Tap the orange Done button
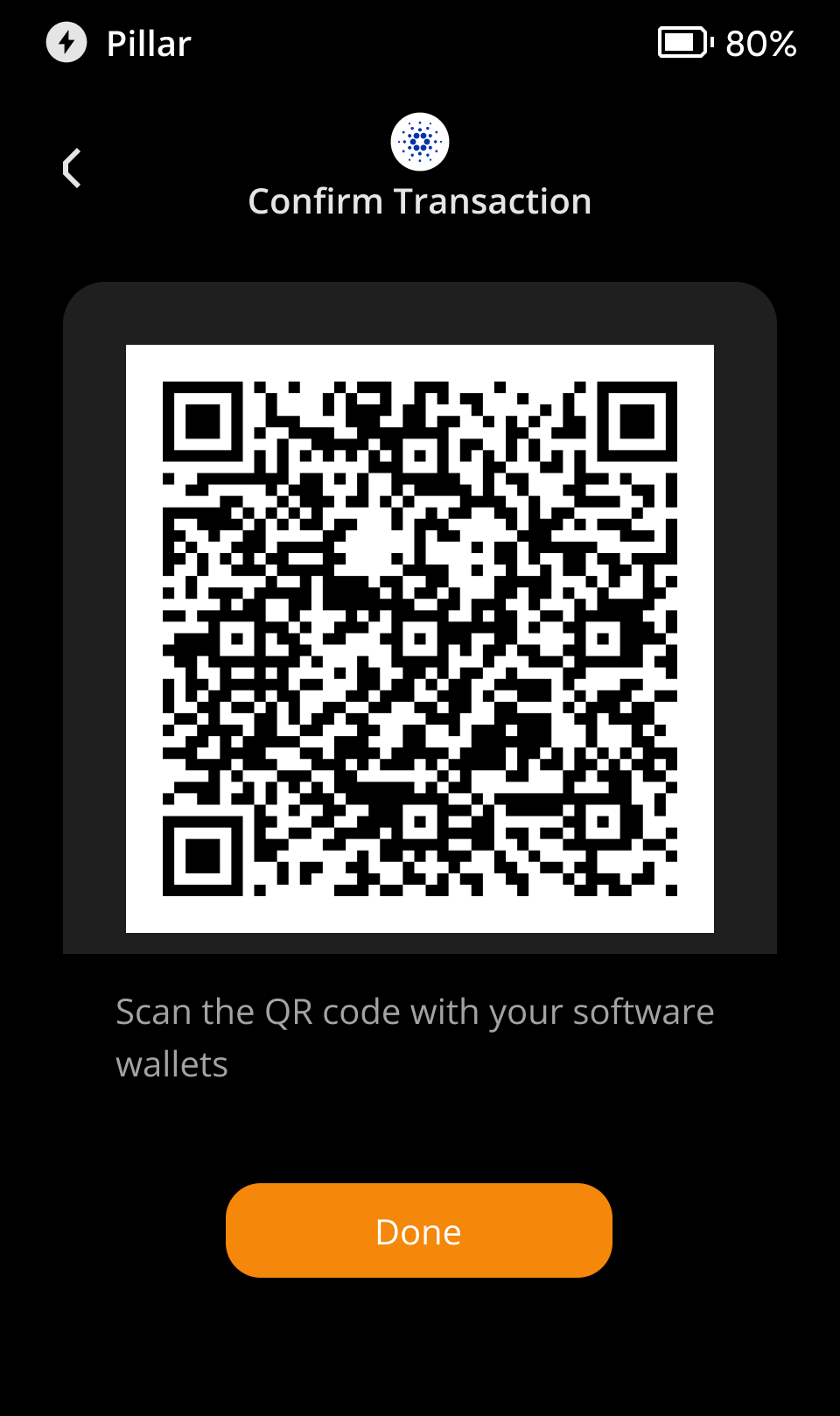 pyautogui.click(x=419, y=1230)
